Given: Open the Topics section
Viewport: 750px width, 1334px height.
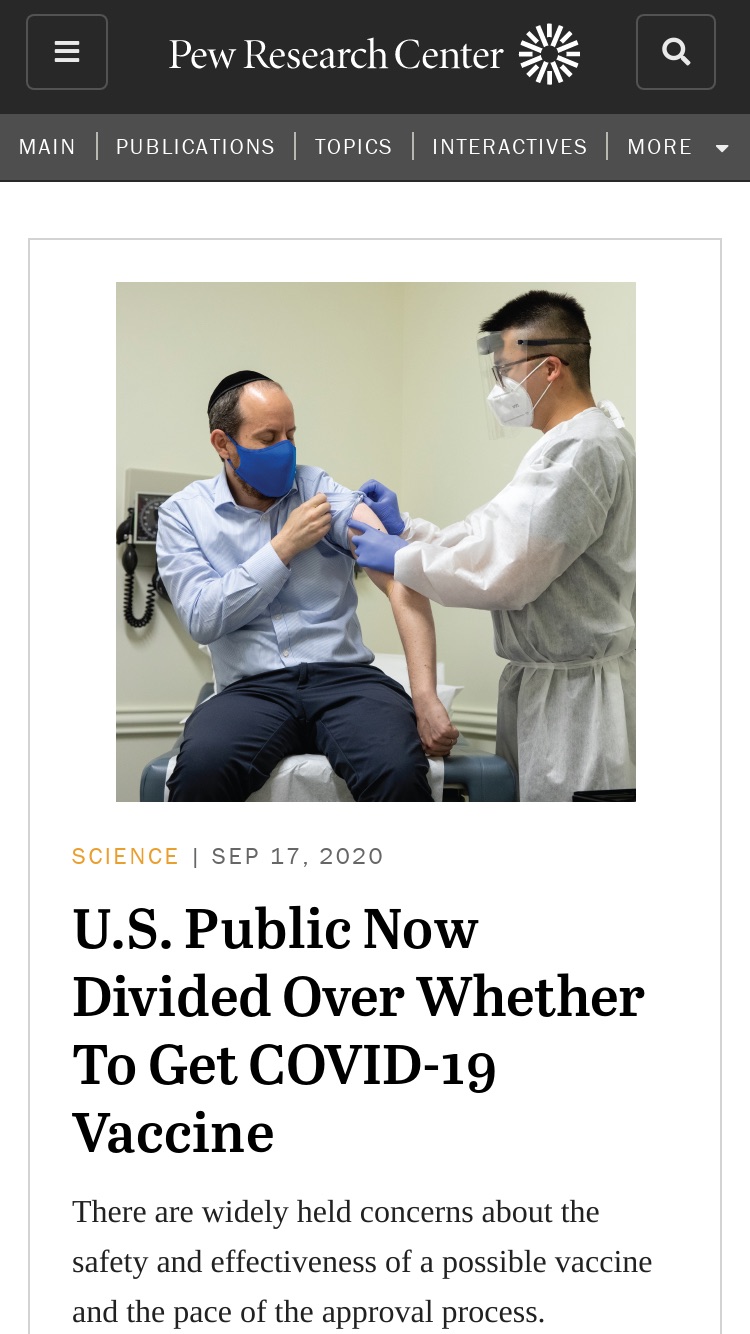Looking at the screenshot, I should tap(354, 147).
